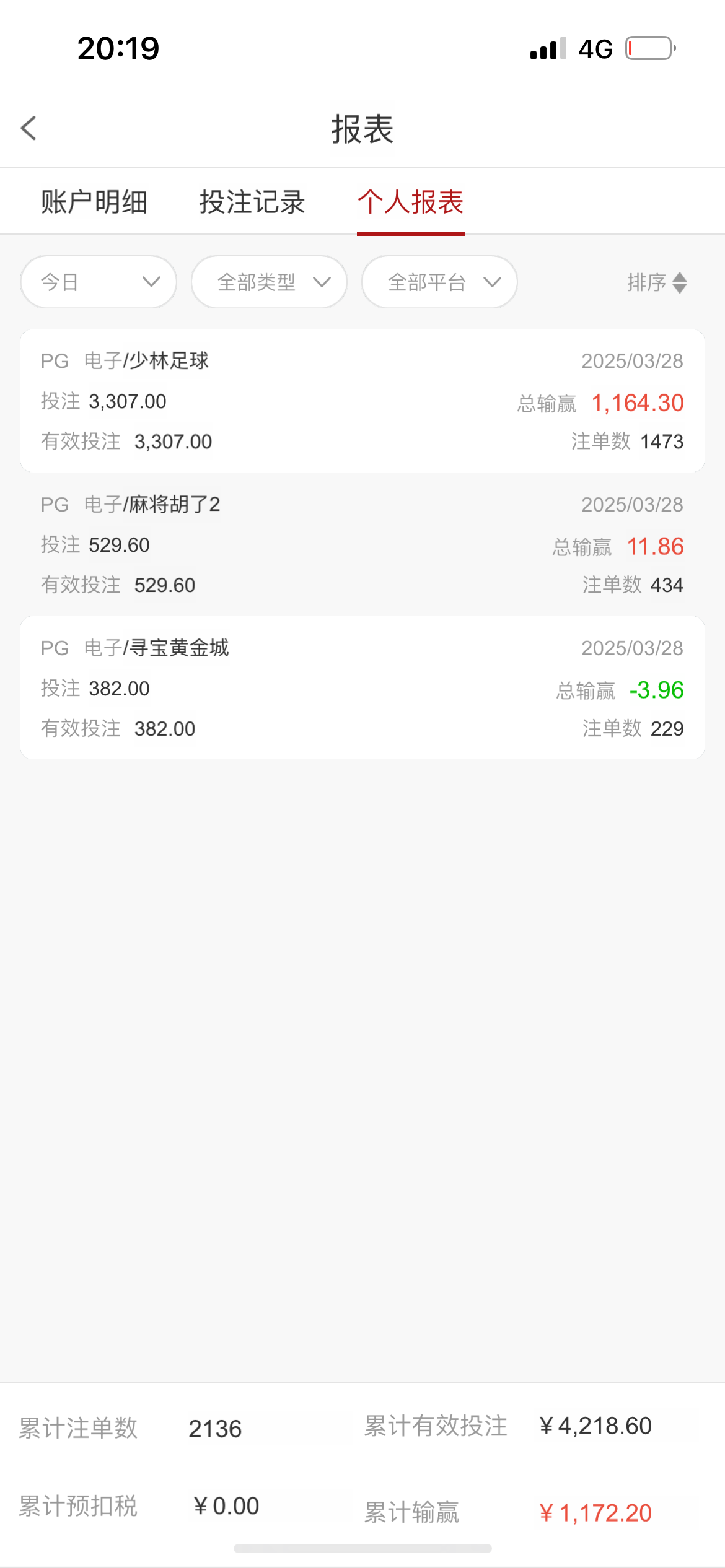Tap the 排序 sort control
Viewport: 725px width, 1568px height.
(657, 282)
